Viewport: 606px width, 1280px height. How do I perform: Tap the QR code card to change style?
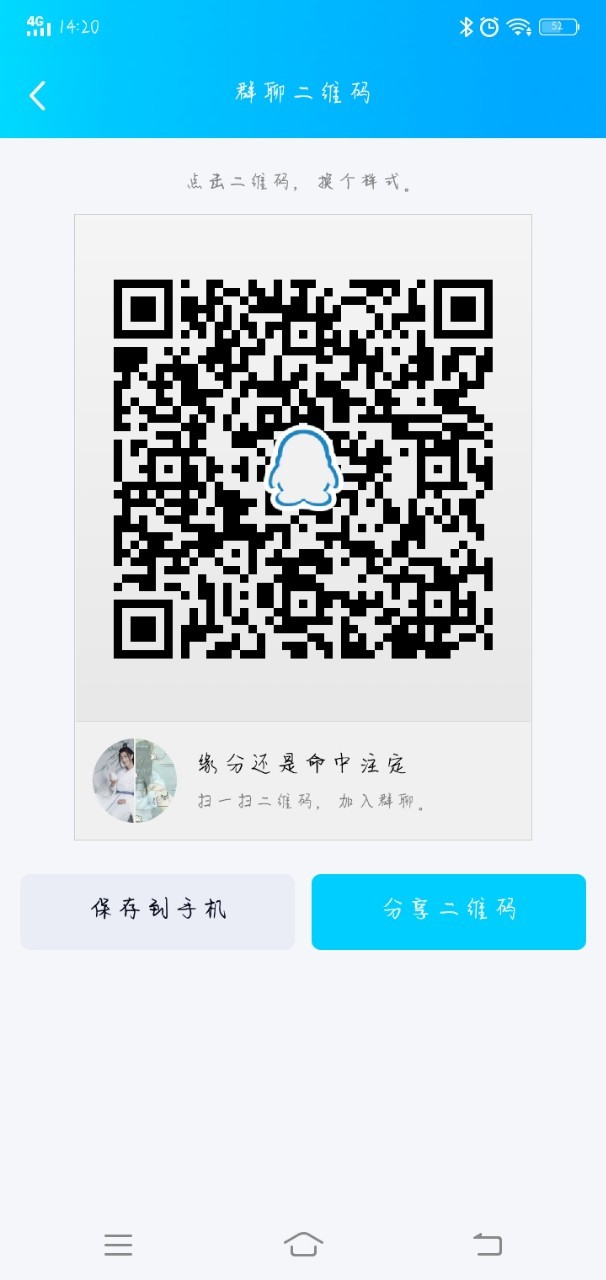click(303, 468)
